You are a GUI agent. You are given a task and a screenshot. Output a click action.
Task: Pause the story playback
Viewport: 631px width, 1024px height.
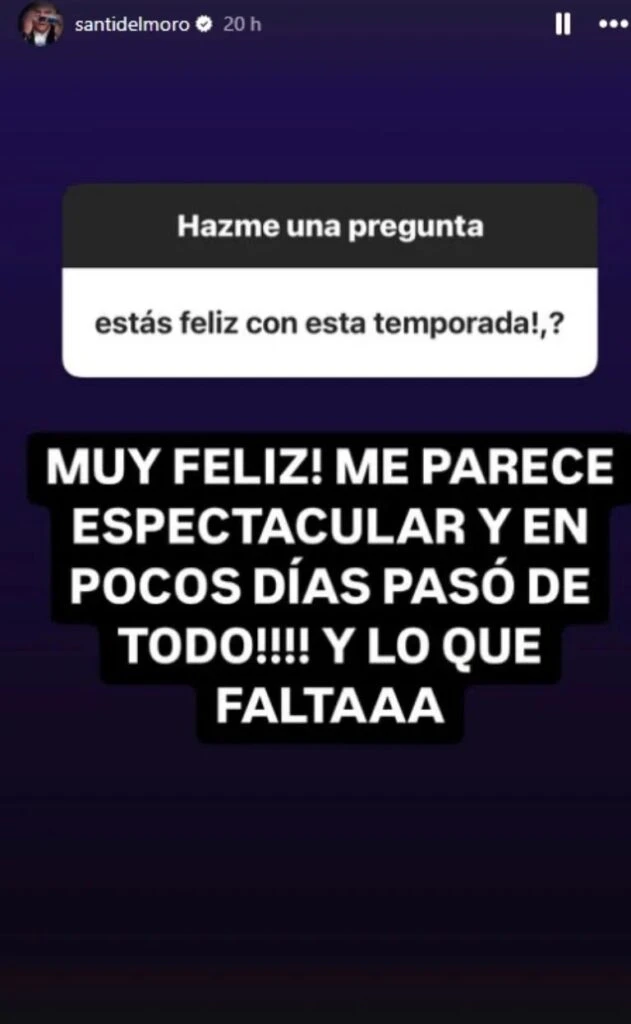pyautogui.click(x=563, y=24)
